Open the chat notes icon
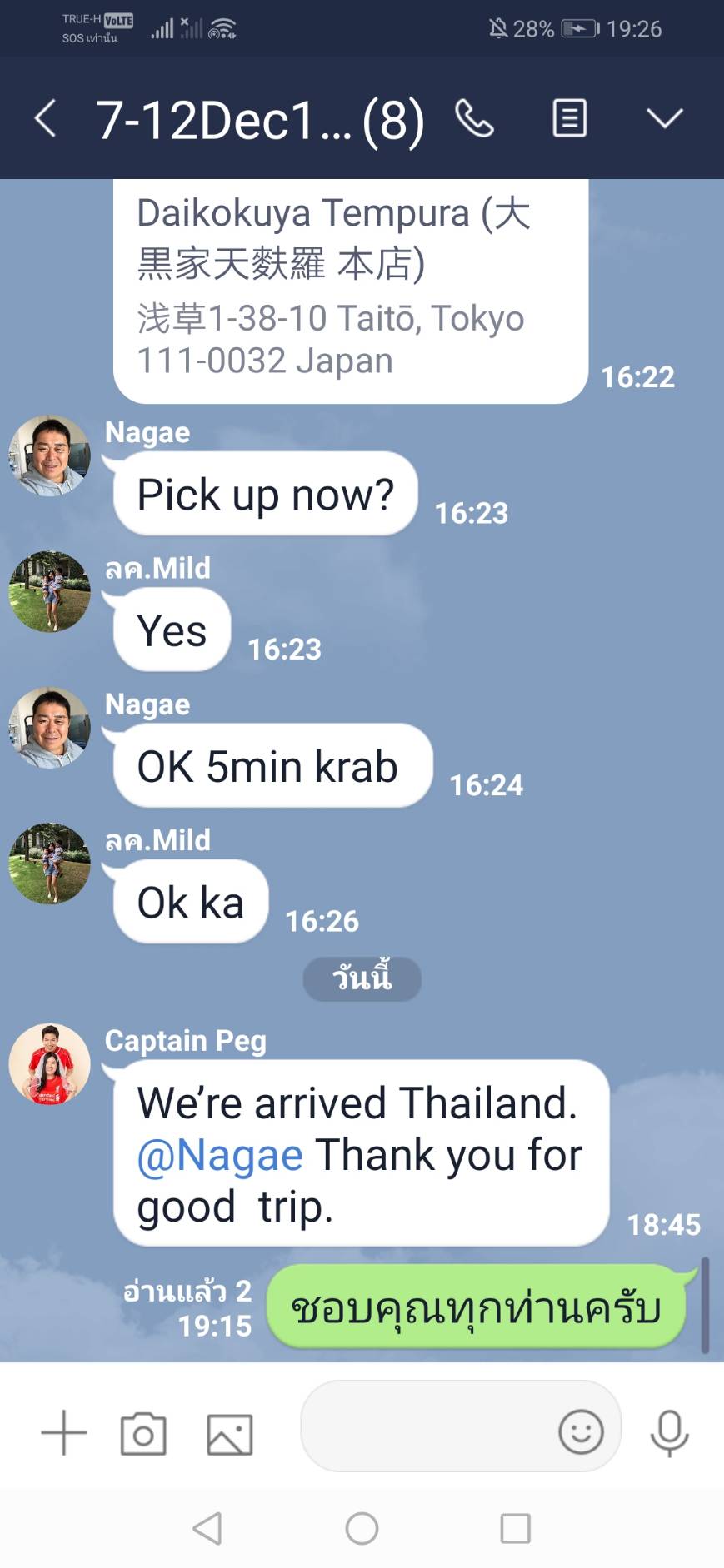This screenshot has width=724, height=1568. [570, 118]
